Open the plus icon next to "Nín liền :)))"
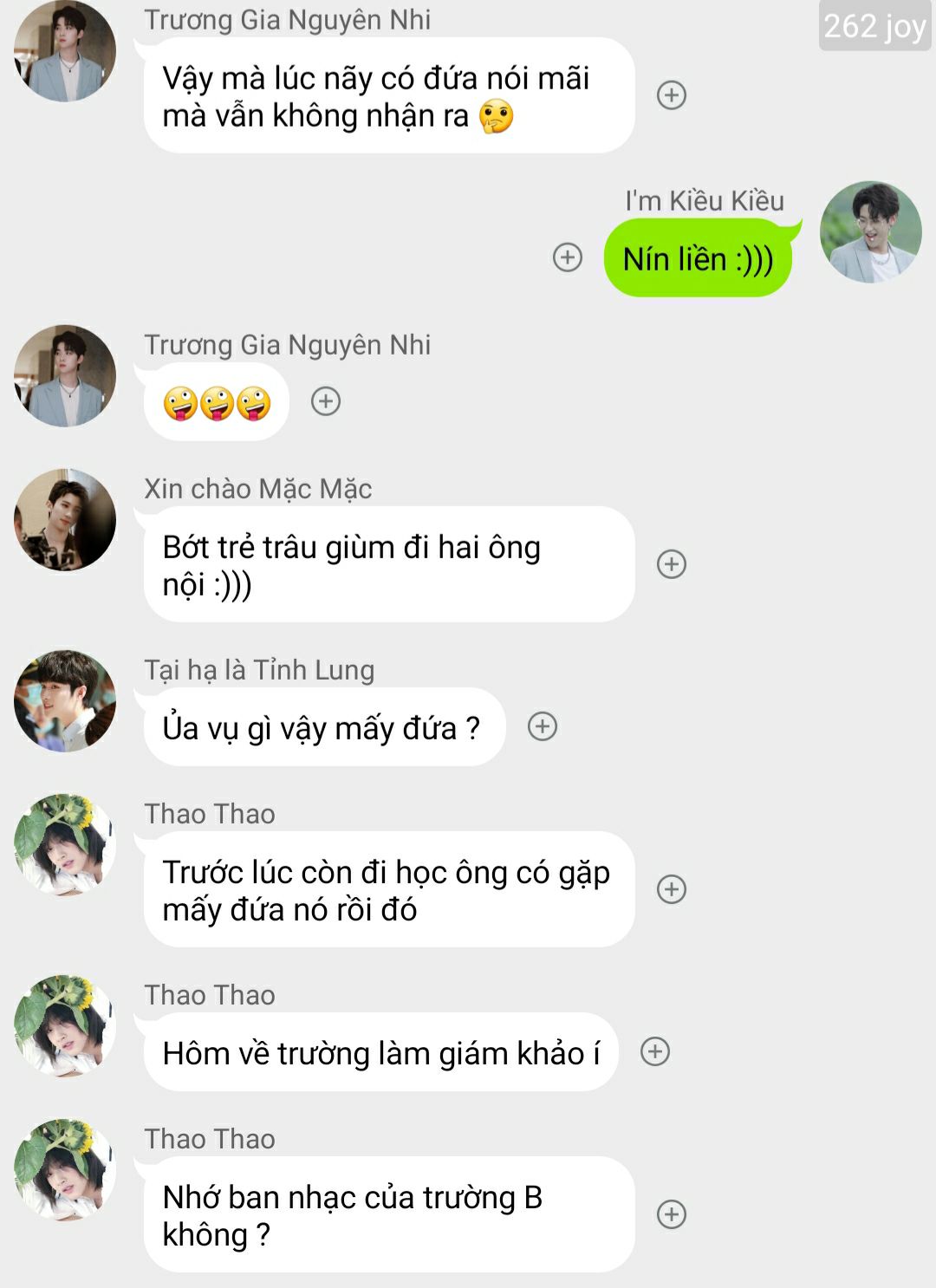Viewport: 936px width, 1288px height. point(568,257)
